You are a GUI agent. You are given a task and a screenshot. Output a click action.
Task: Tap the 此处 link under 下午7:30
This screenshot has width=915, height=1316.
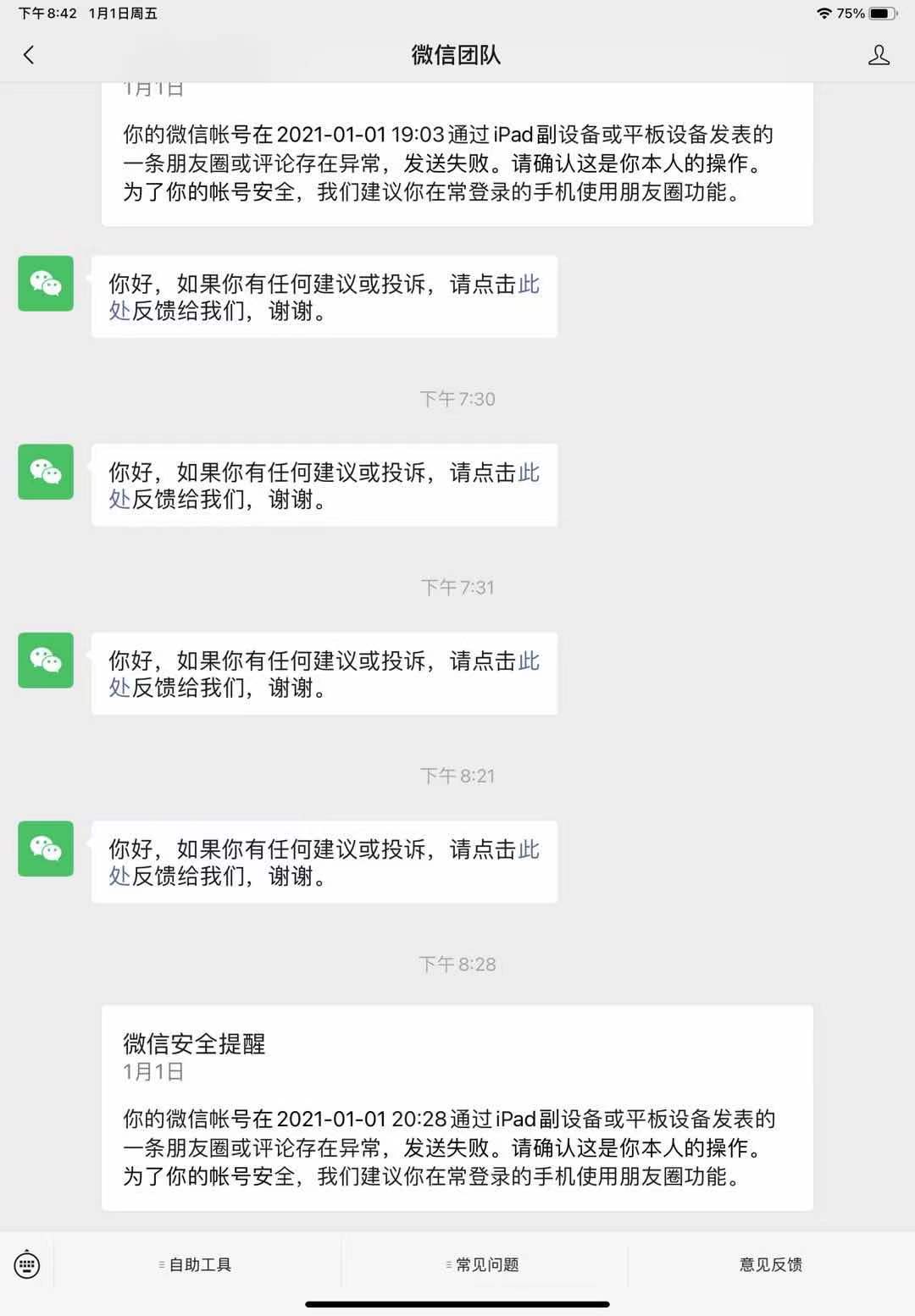(x=529, y=473)
